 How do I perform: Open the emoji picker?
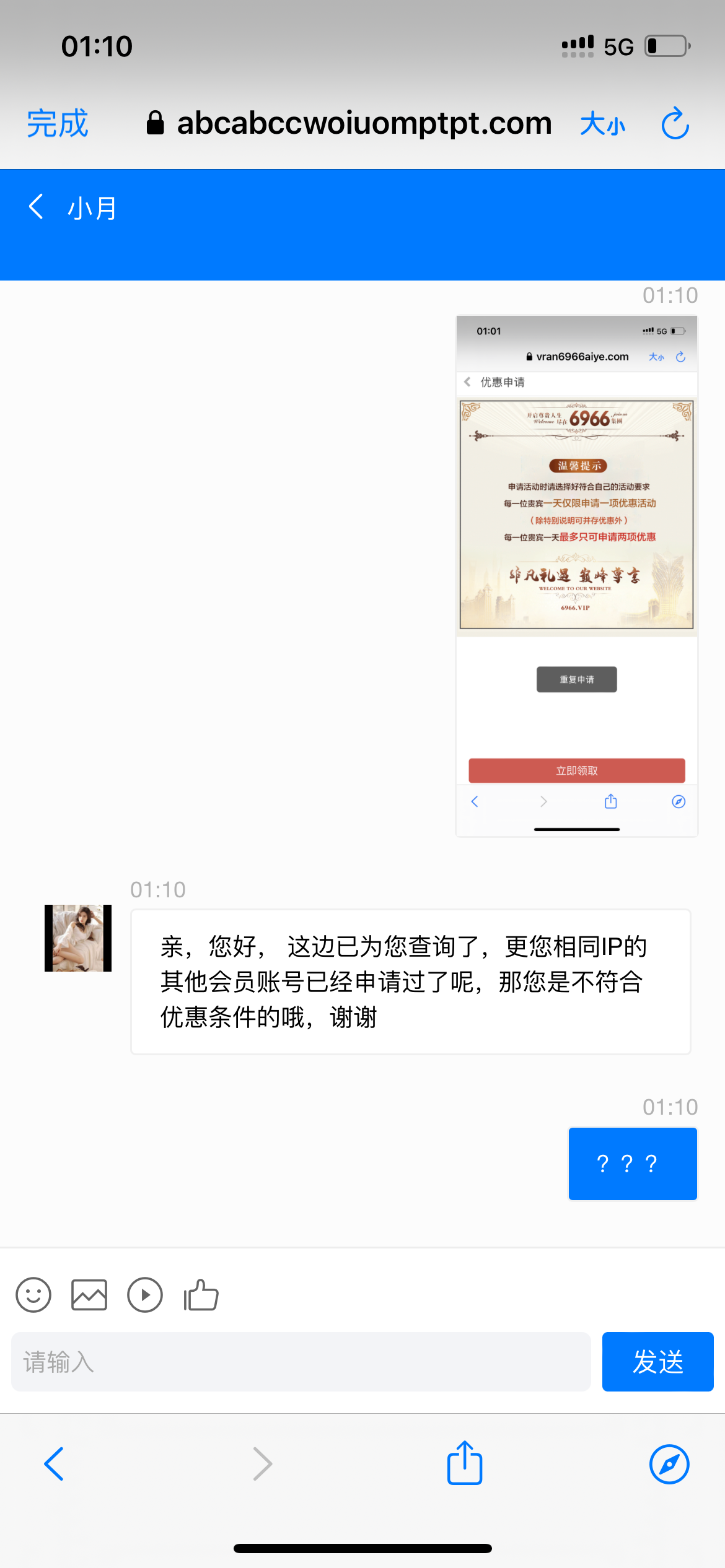coord(33,1295)
